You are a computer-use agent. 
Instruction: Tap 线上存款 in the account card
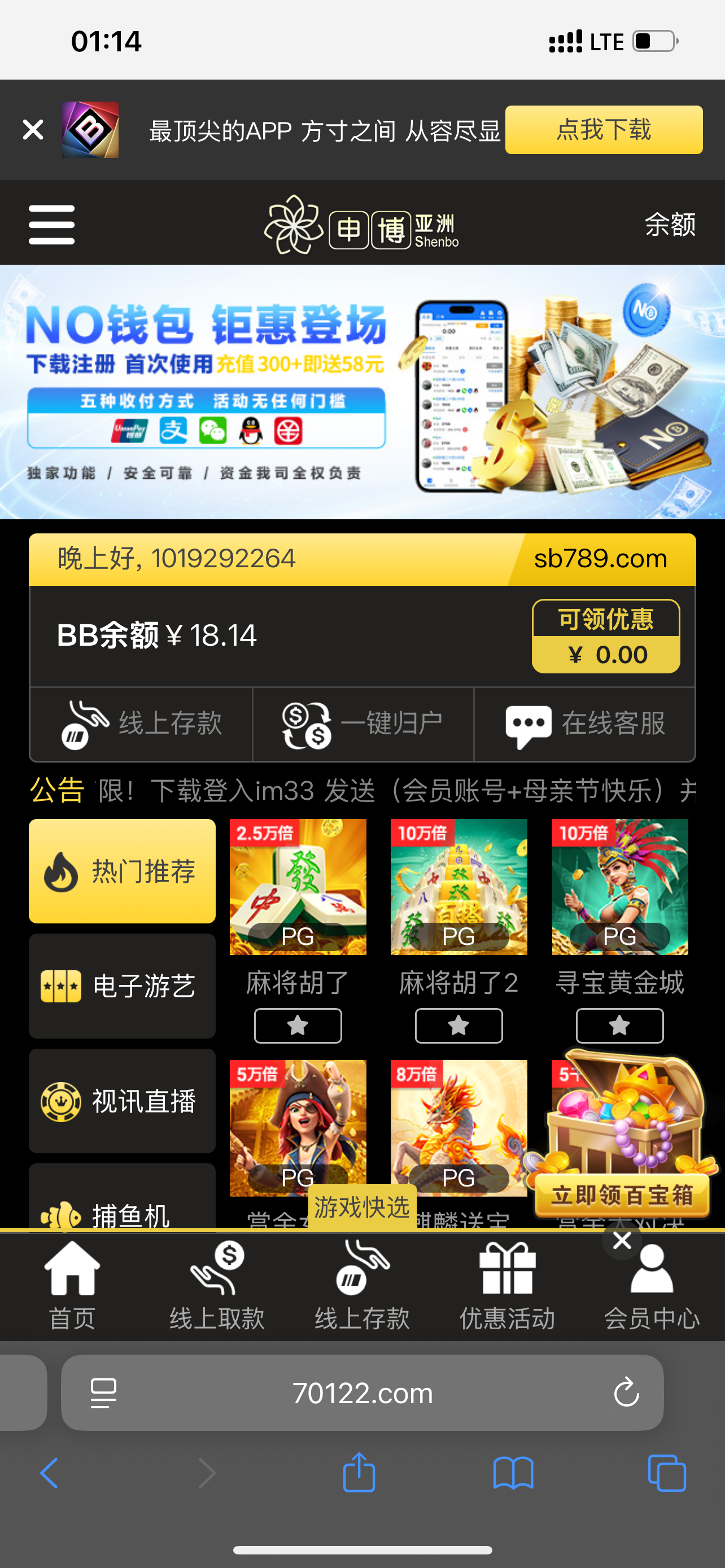[x=141, y=724]
